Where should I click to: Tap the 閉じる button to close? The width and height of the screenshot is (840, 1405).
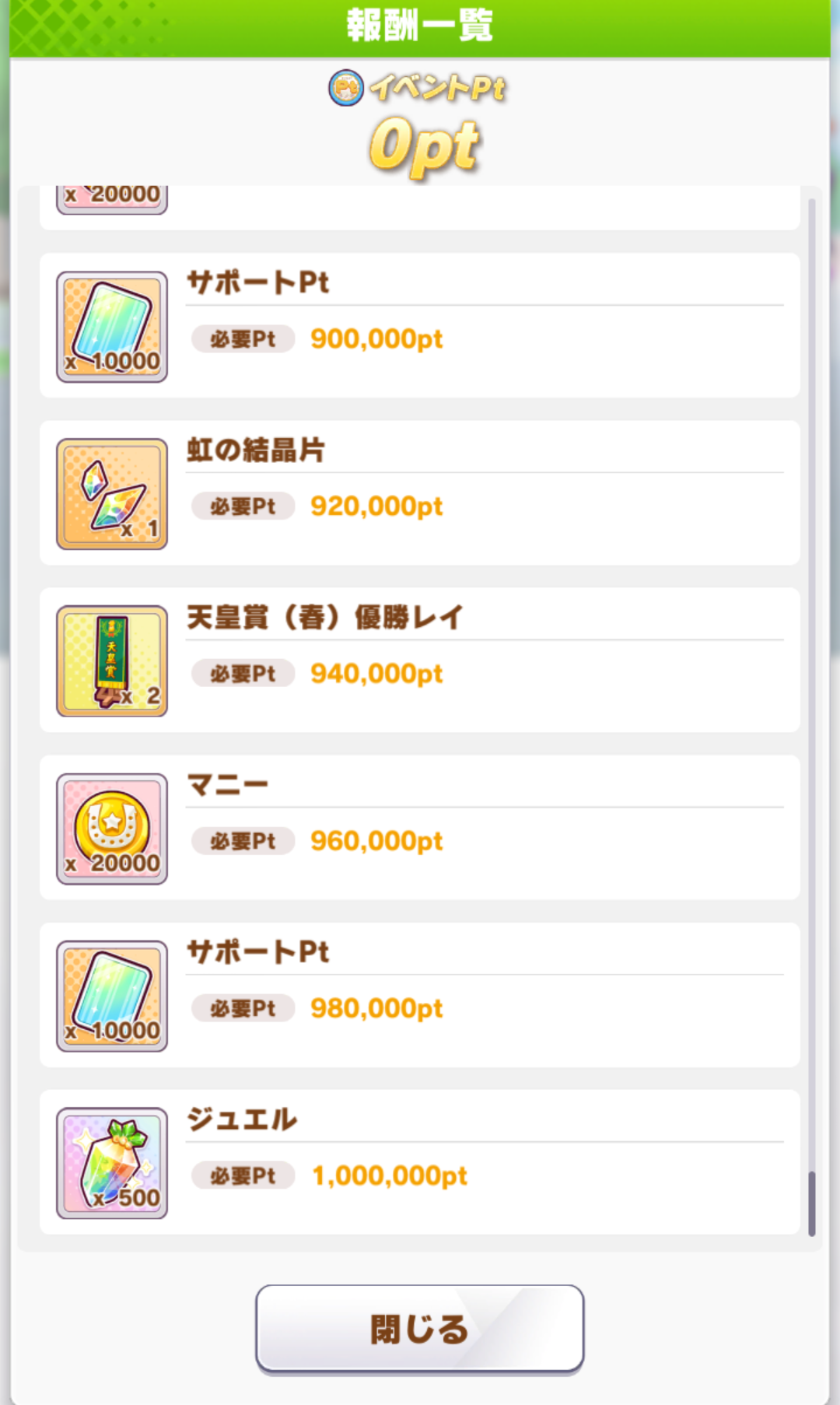click(419, 1329)
